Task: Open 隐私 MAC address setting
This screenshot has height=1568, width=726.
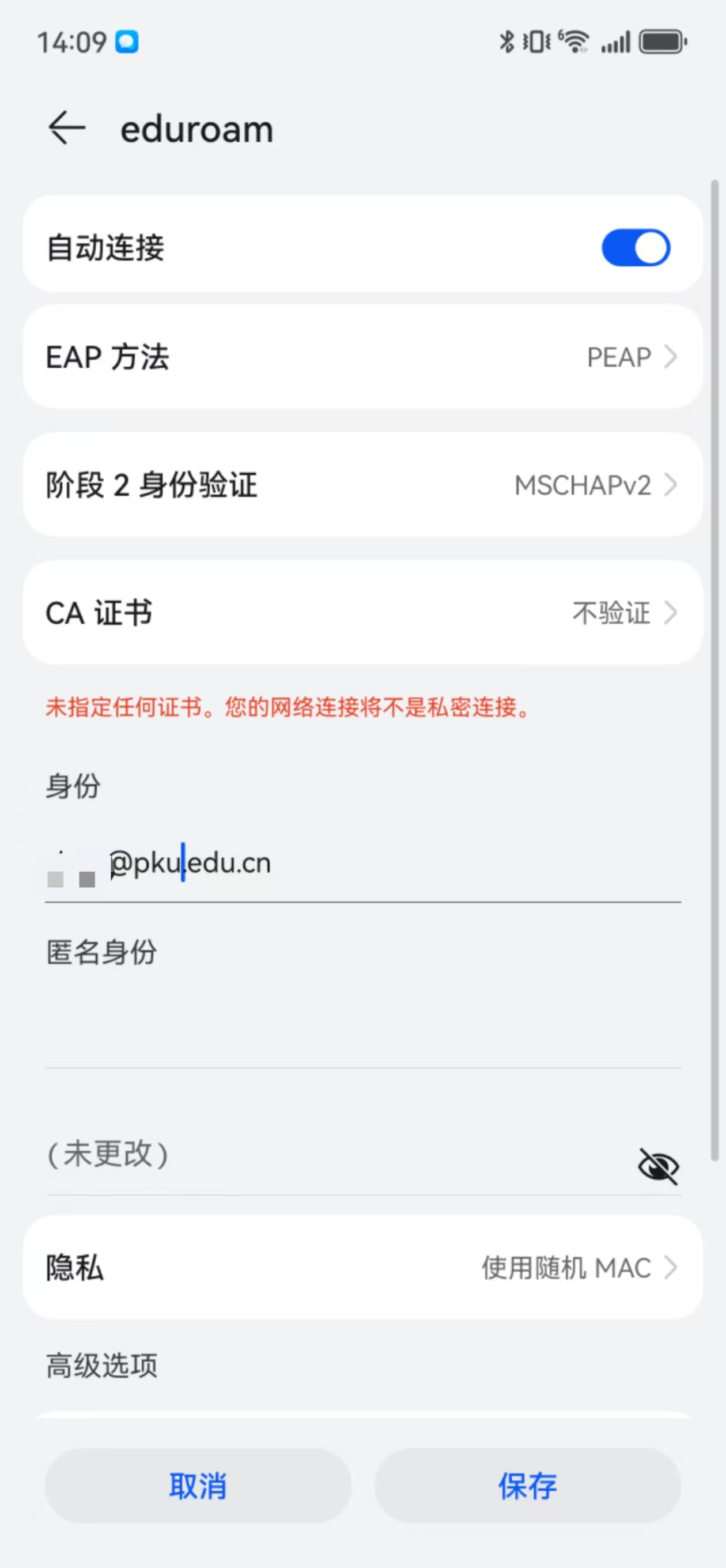Action: (362, 1268)
